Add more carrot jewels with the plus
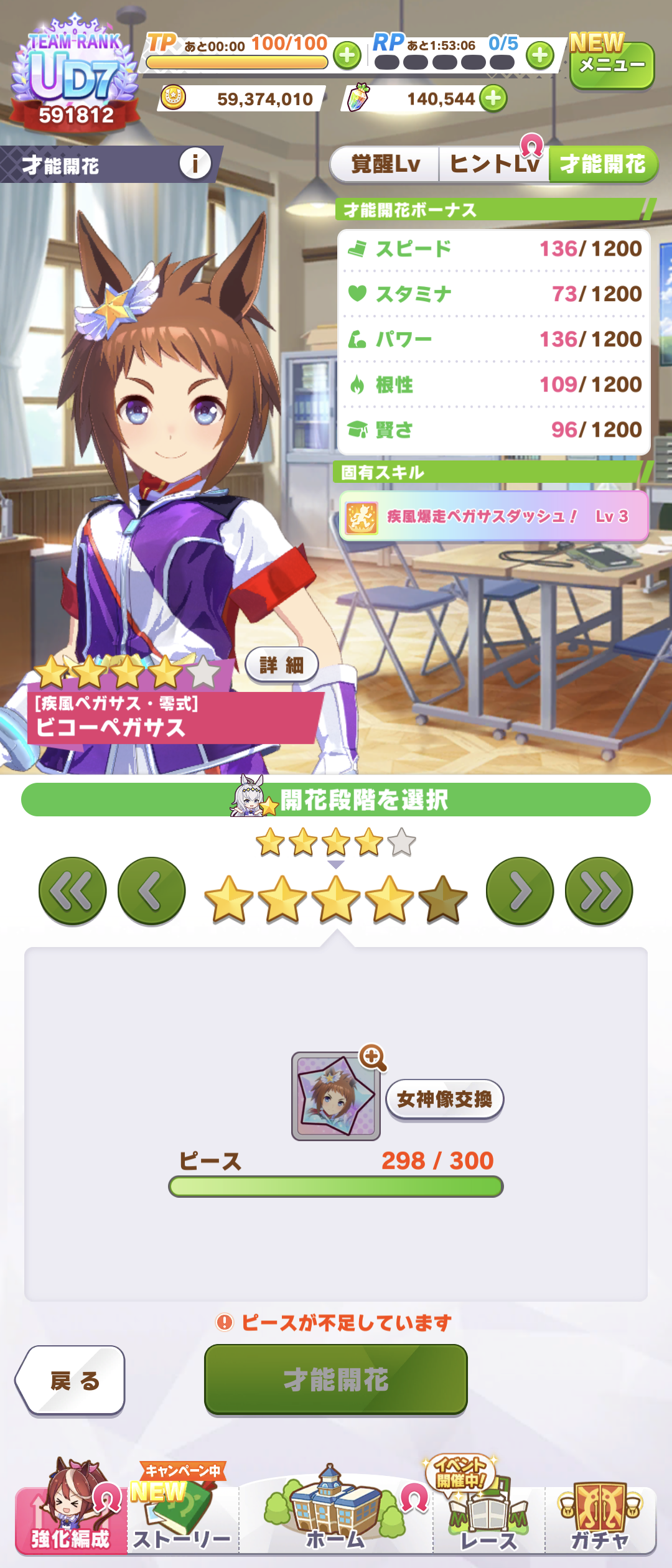672x1568 pixels. (x=493, y=98)
